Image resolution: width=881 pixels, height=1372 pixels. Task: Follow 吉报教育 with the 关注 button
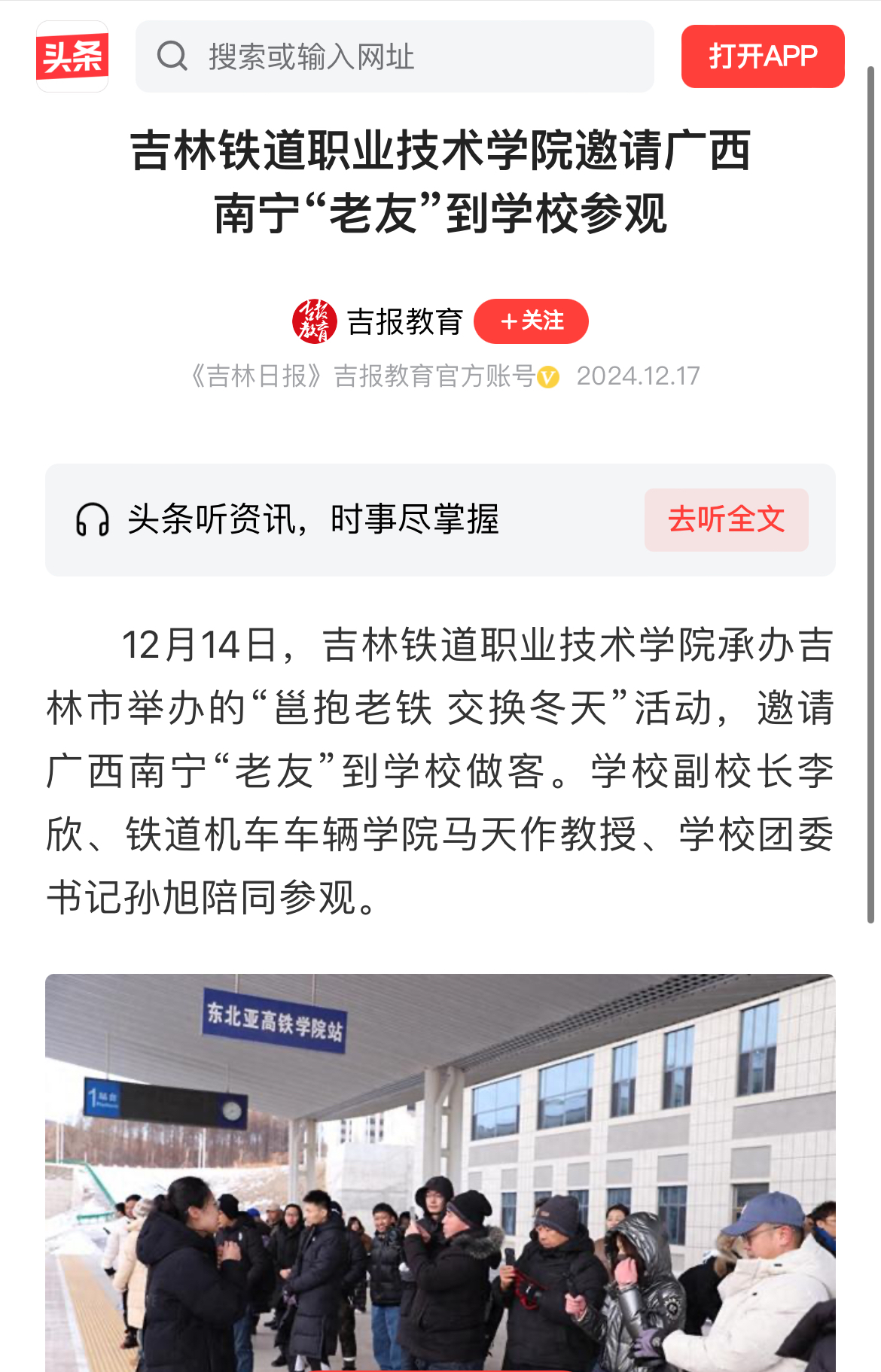tap(531, 321)
